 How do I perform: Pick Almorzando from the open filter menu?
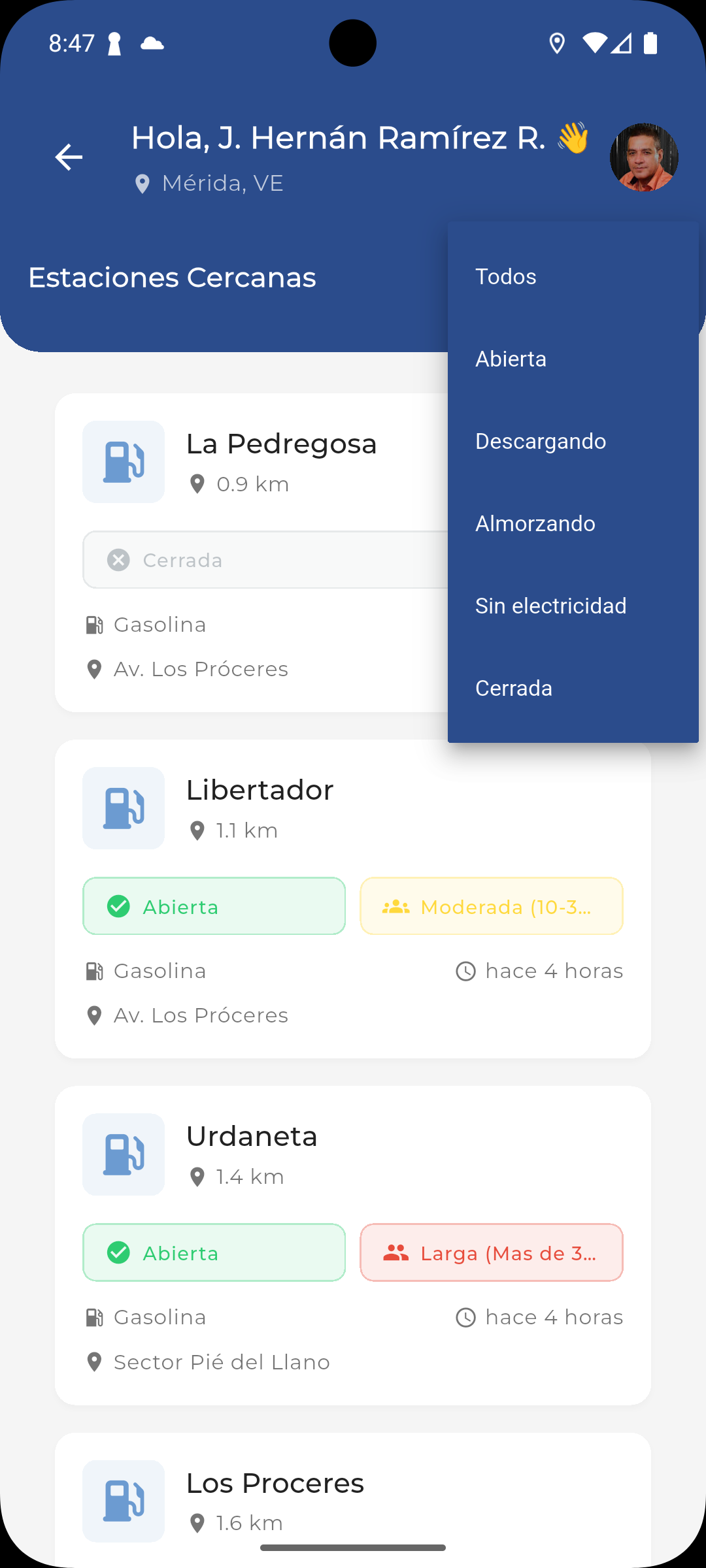pos(535,523)
